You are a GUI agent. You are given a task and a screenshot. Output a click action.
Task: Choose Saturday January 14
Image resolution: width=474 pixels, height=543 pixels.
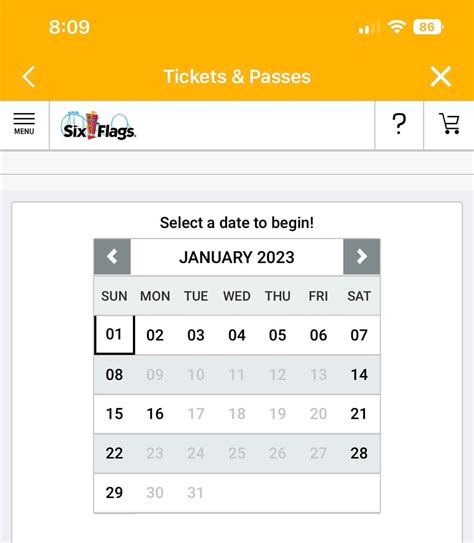coord(359,375)
